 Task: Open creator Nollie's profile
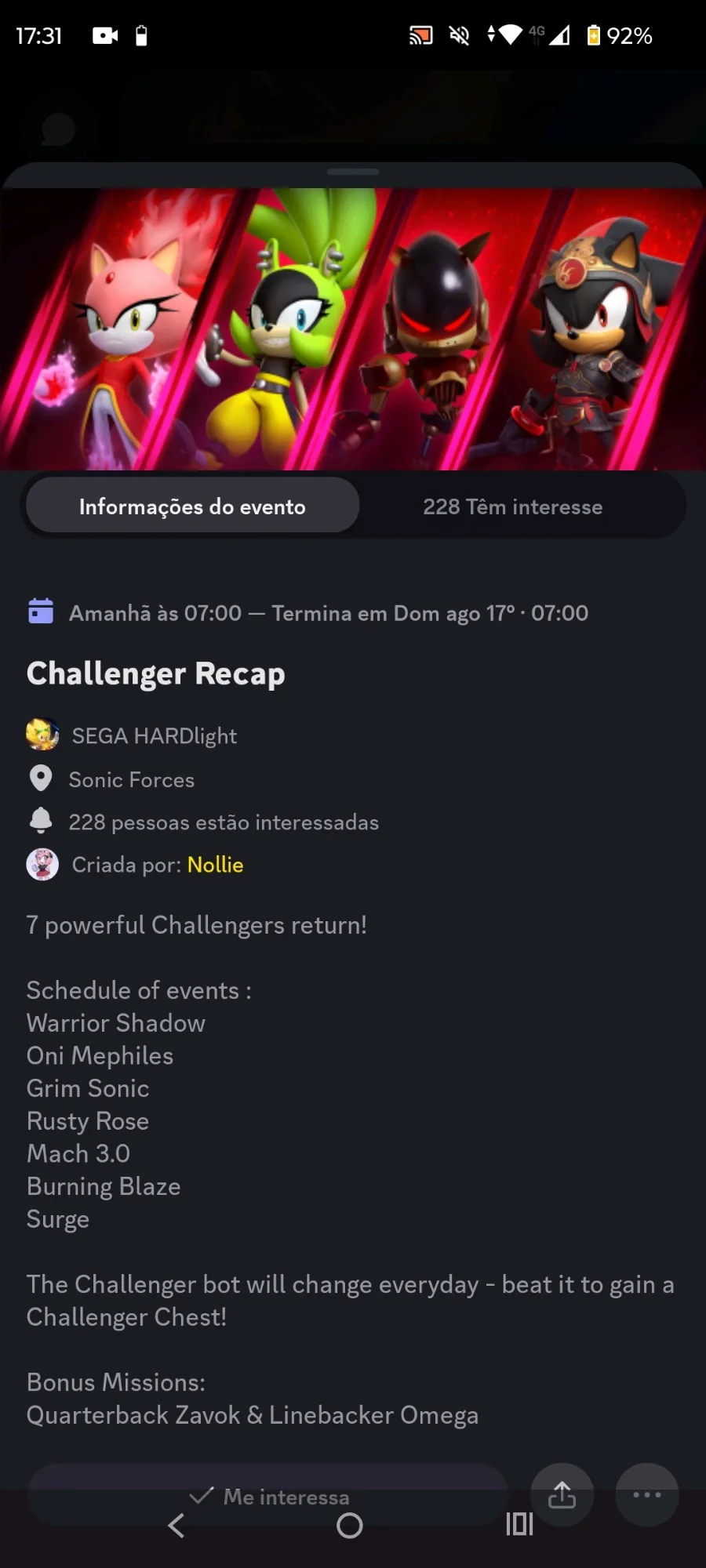point(215,865)
